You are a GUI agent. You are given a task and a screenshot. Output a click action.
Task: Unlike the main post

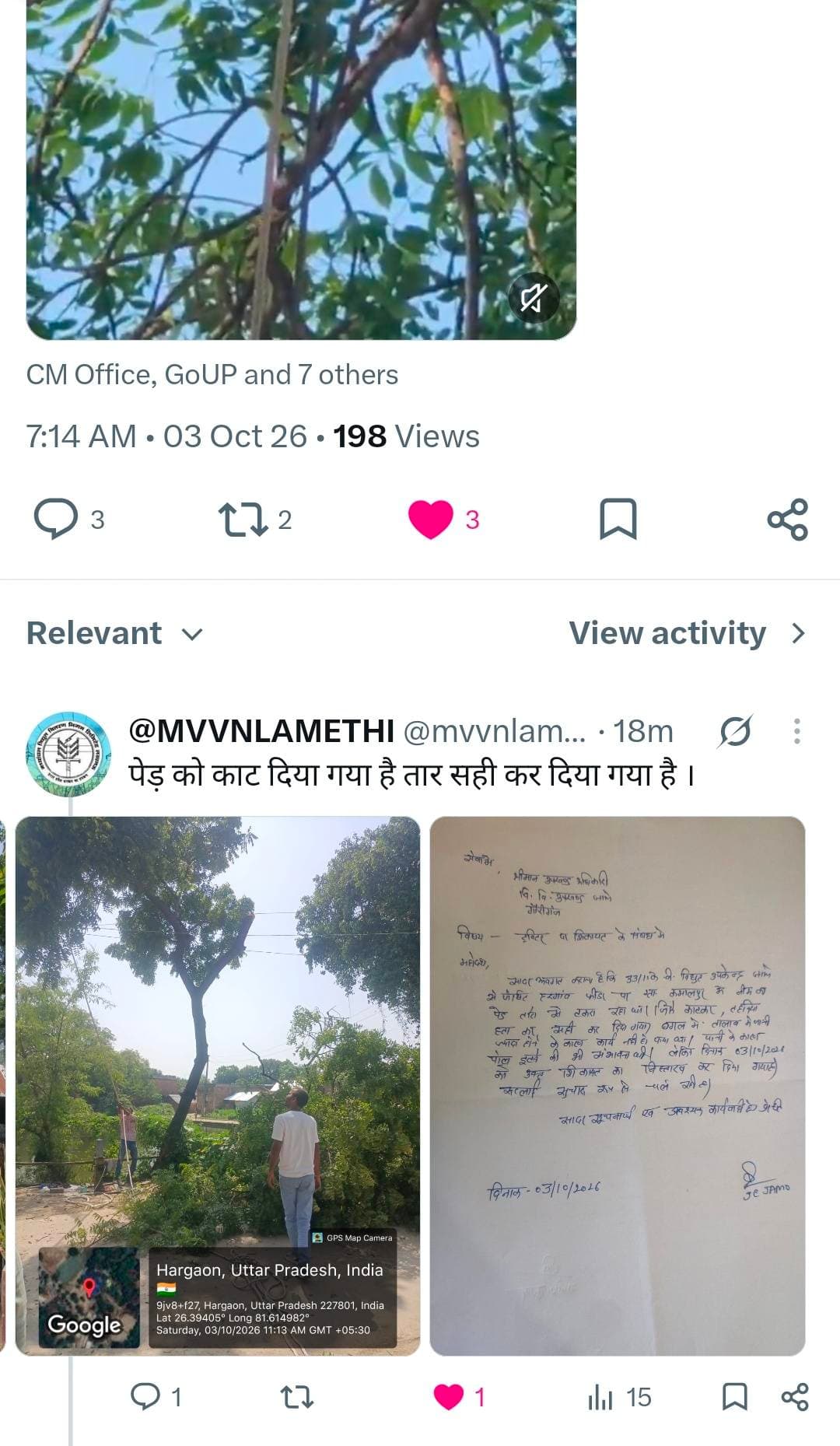pos(444,520)
